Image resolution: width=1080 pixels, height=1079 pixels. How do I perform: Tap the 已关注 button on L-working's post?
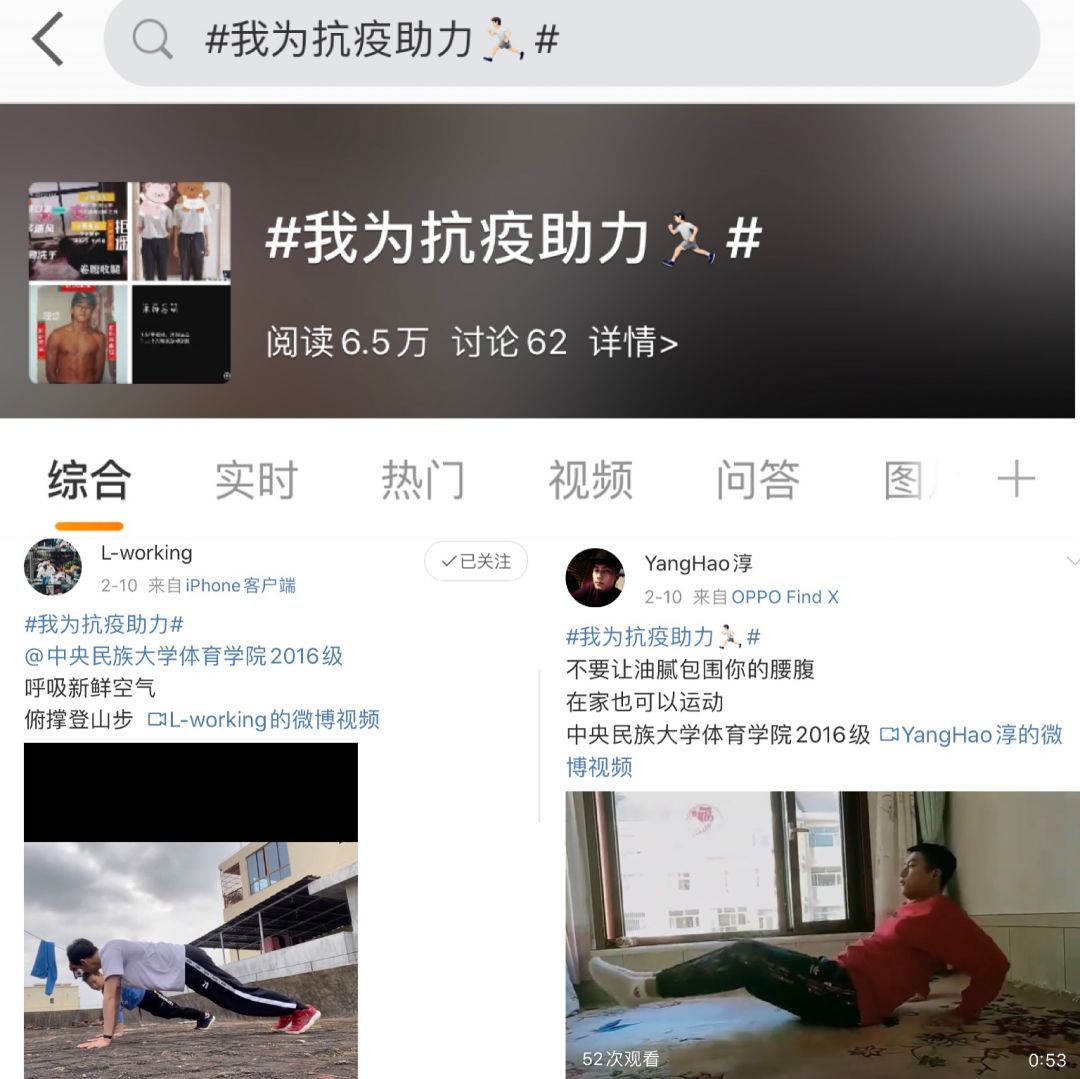pos(476,562)
